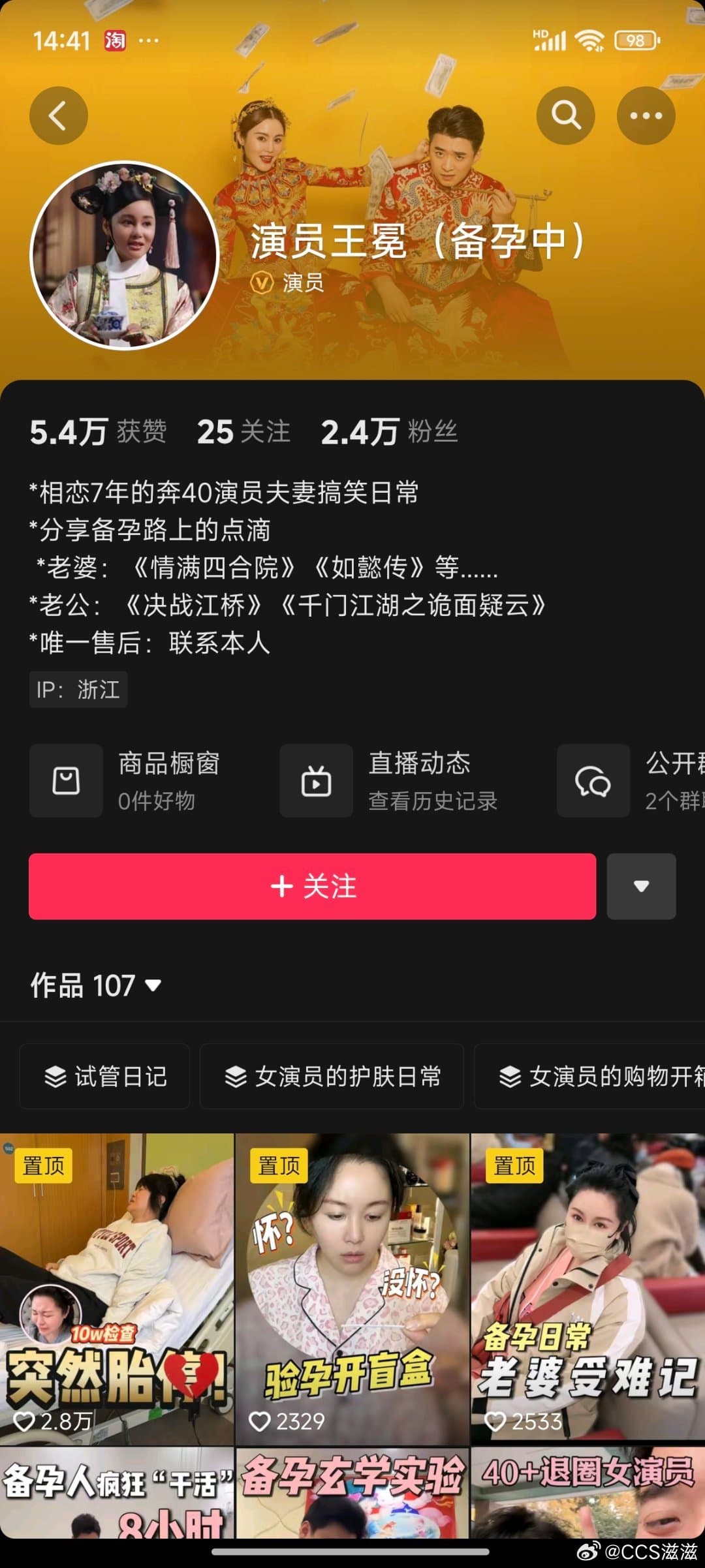Open the three-dot more options menu

tap(646, 115)
